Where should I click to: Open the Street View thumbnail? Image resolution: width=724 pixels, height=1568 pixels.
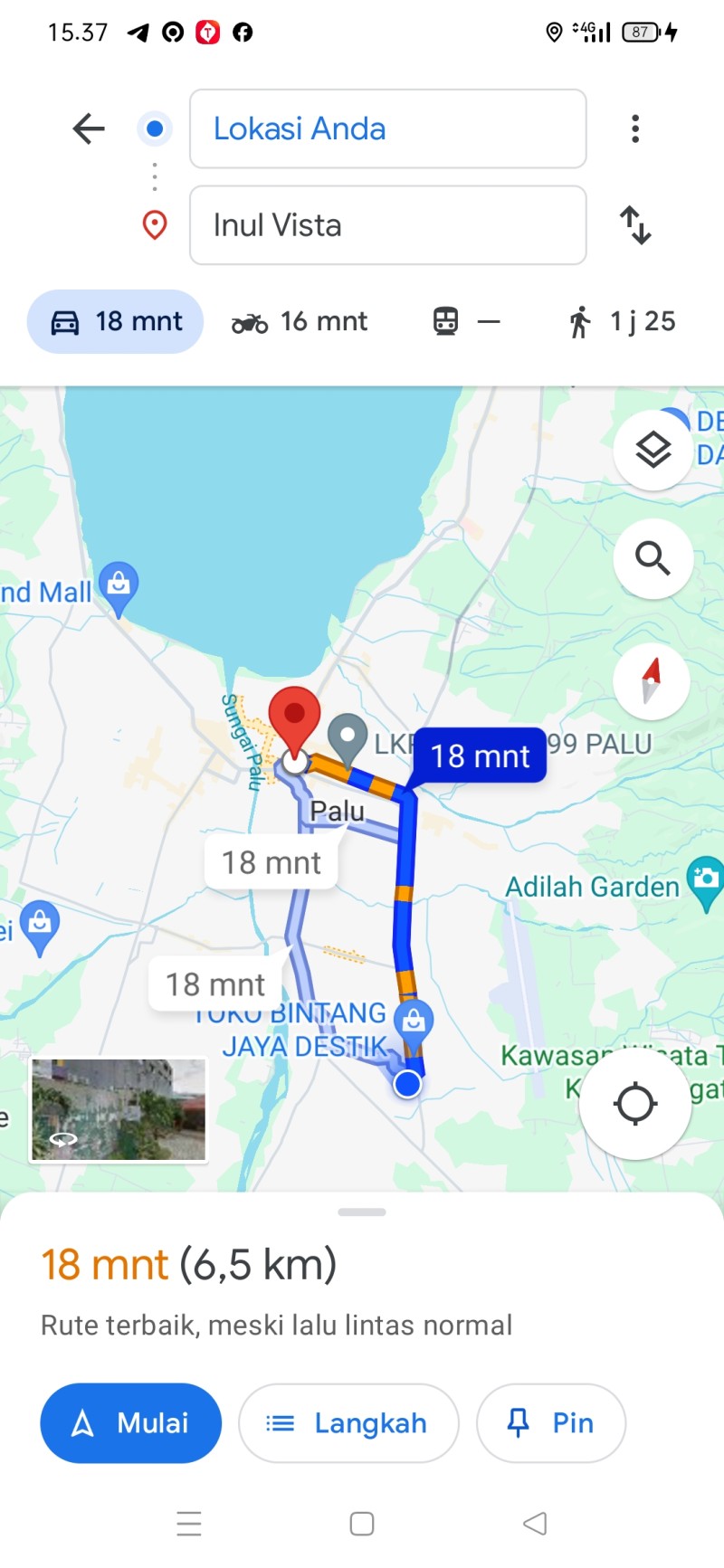click(x=119, y=1109)
